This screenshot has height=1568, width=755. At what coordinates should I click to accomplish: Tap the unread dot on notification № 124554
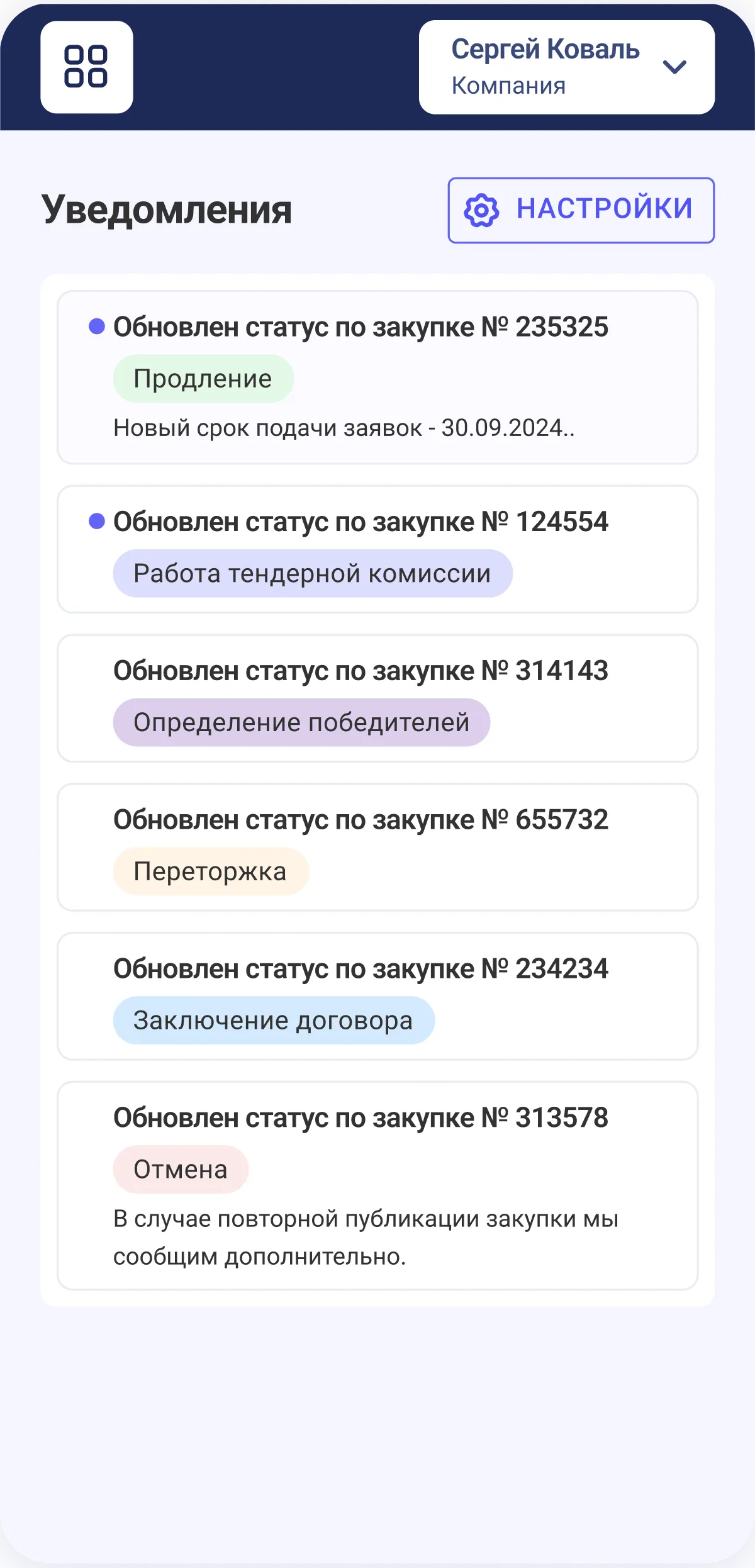tap(96, 520)
